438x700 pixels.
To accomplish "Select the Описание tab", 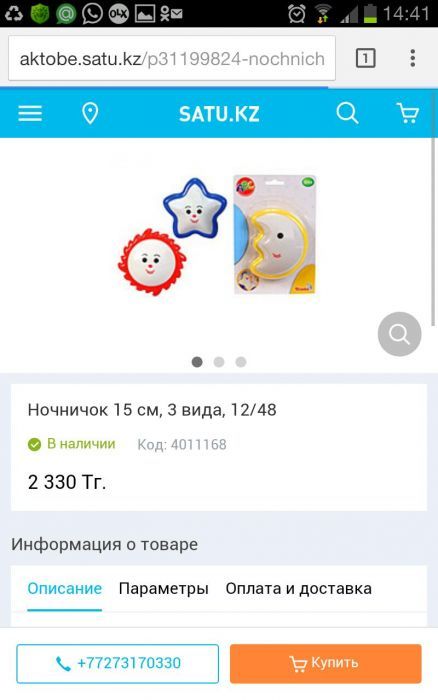I will (x=65, y=588).
